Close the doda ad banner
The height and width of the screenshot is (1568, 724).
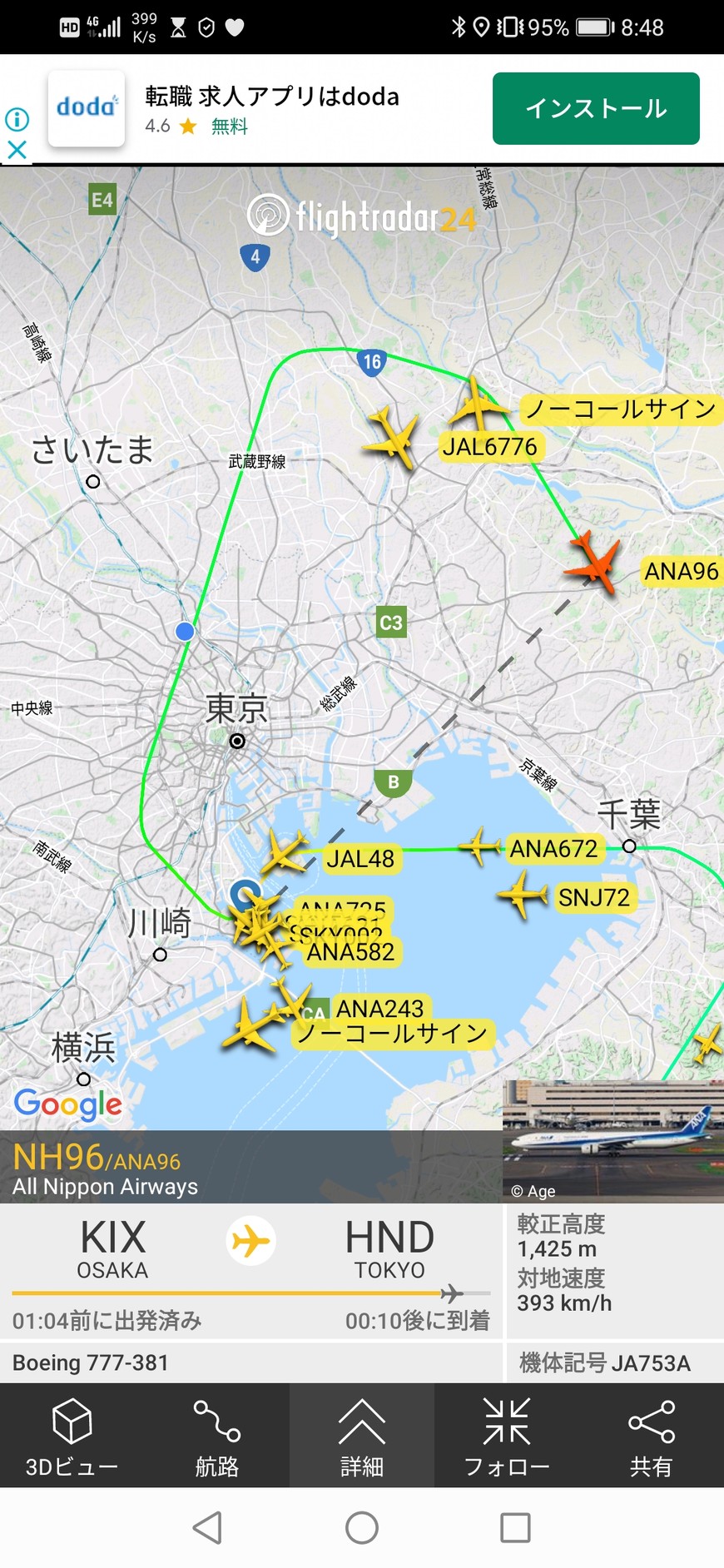[x=17, y=150]
